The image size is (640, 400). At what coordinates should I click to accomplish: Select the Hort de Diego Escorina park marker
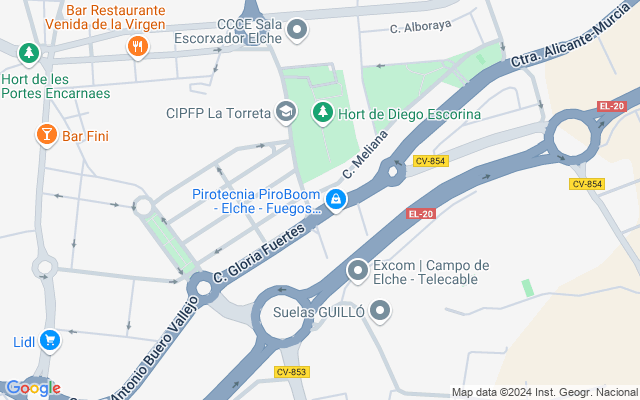tap(322, 113)
